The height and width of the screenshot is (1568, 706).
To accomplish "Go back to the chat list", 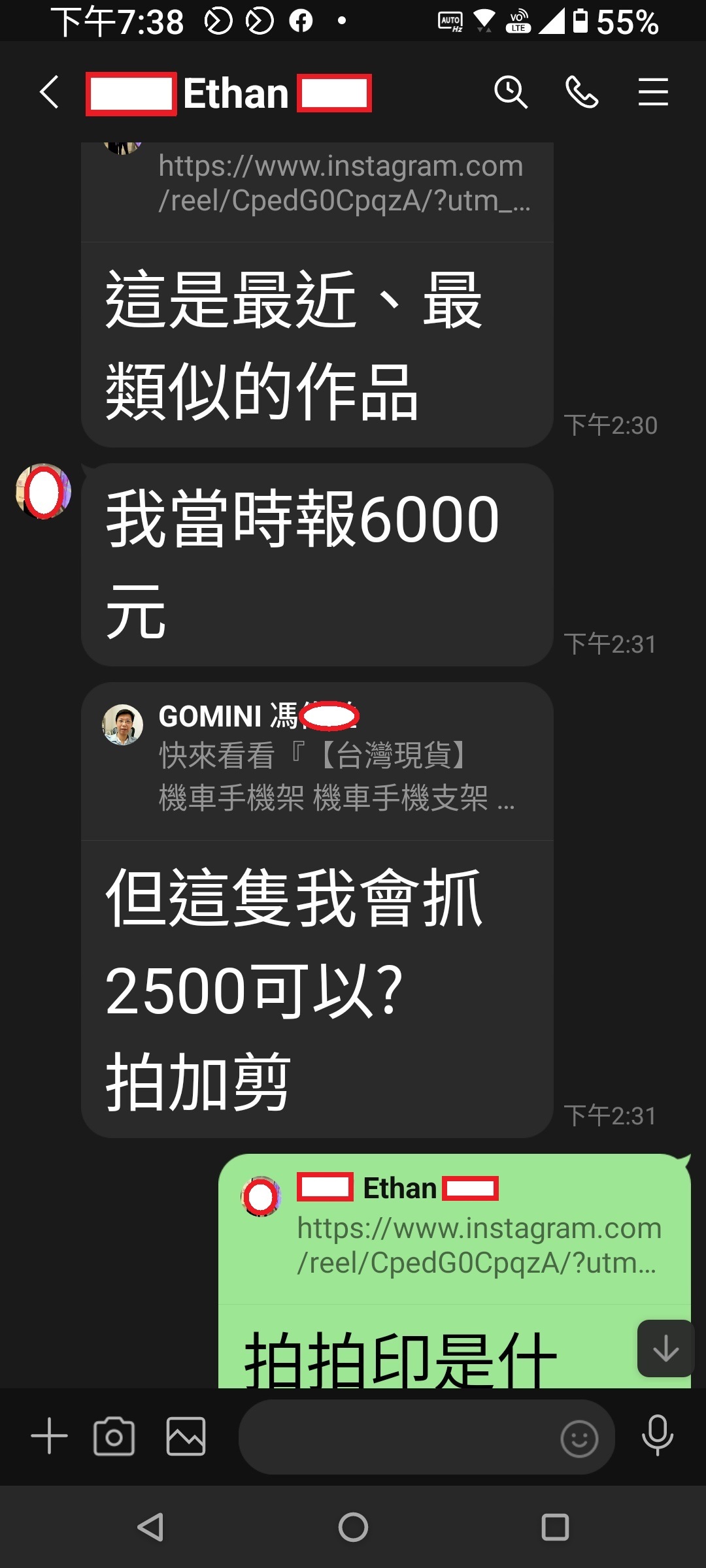I will 50,92.
